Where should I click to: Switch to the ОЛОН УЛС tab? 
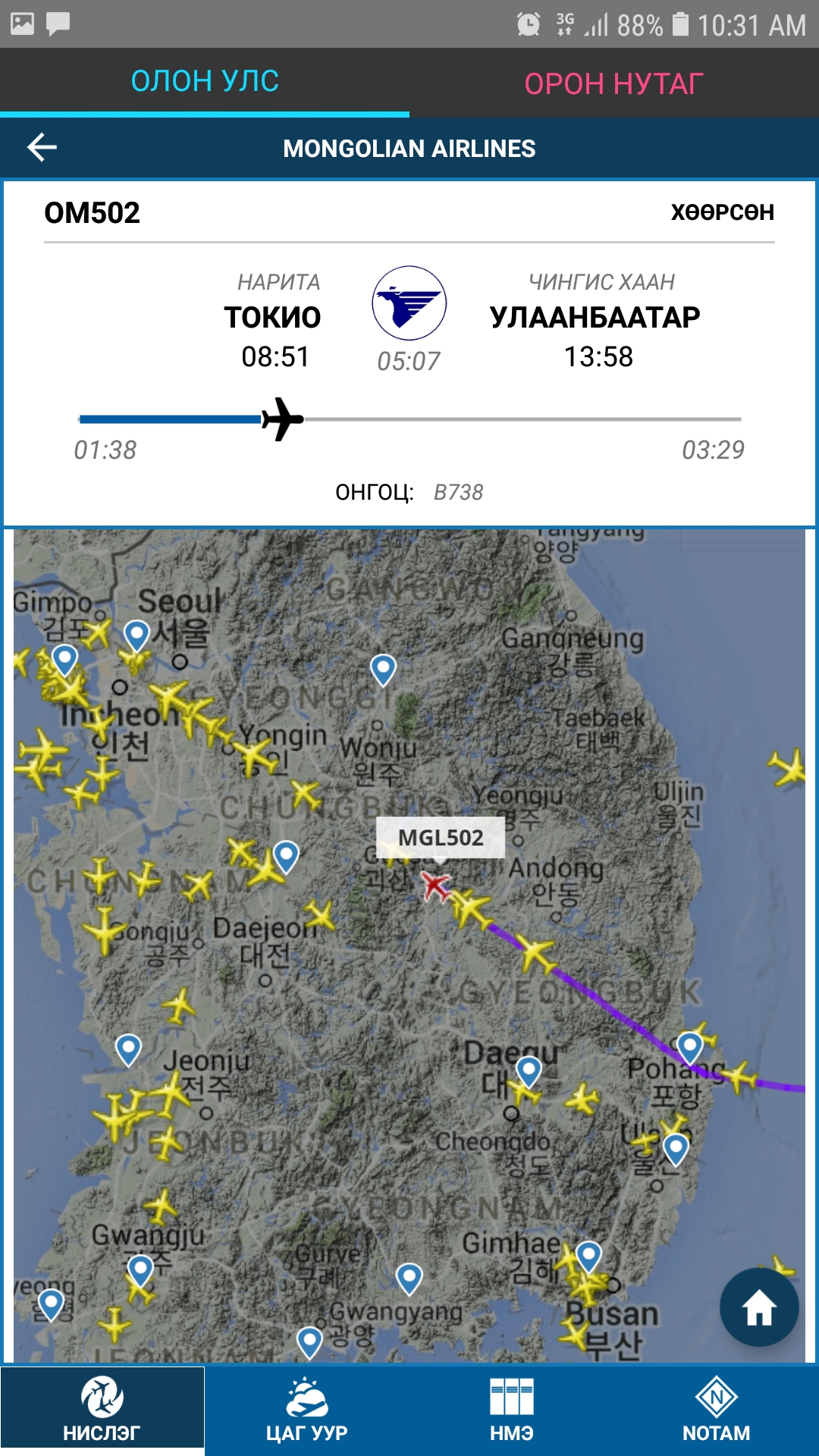click(x=205, y=81)
